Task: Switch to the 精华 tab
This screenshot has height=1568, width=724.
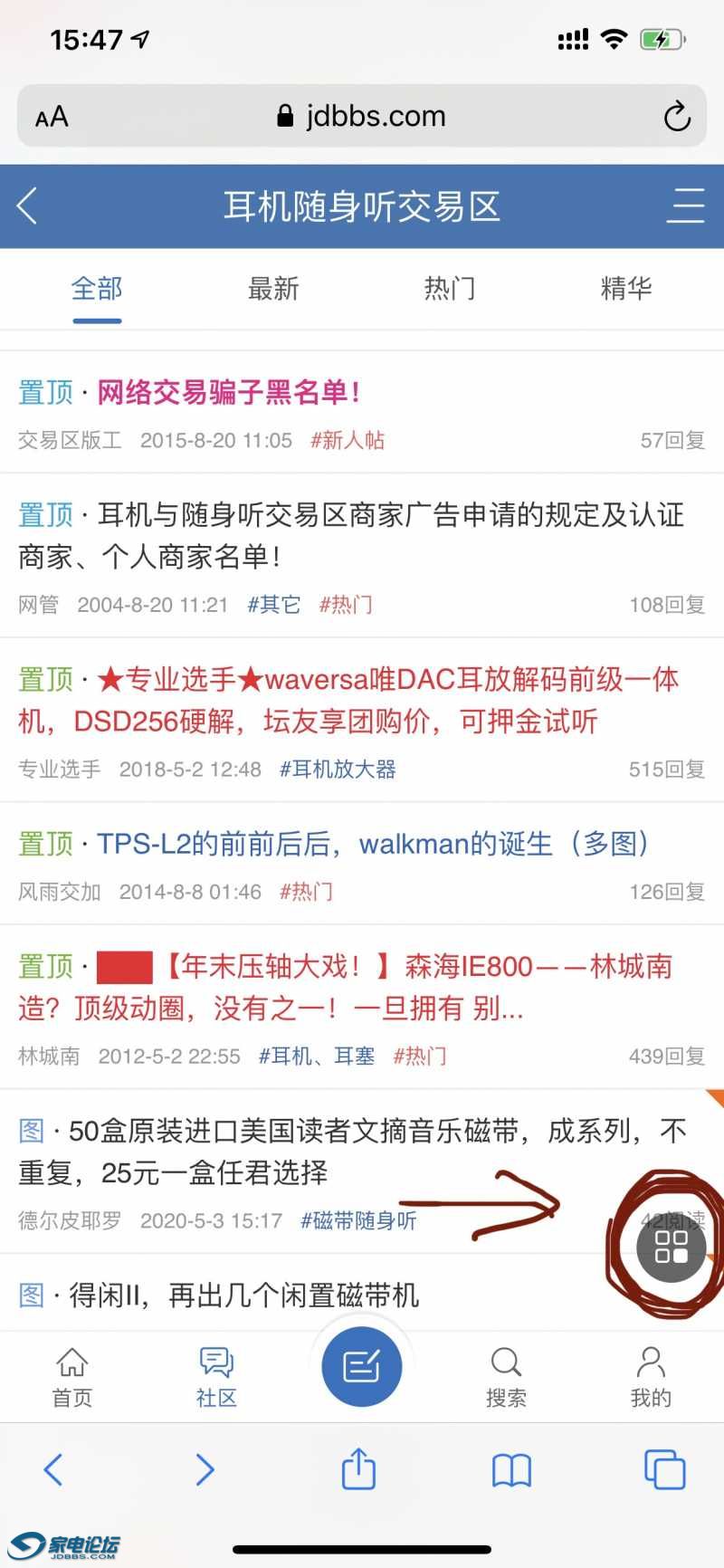Action: (626, 289)
